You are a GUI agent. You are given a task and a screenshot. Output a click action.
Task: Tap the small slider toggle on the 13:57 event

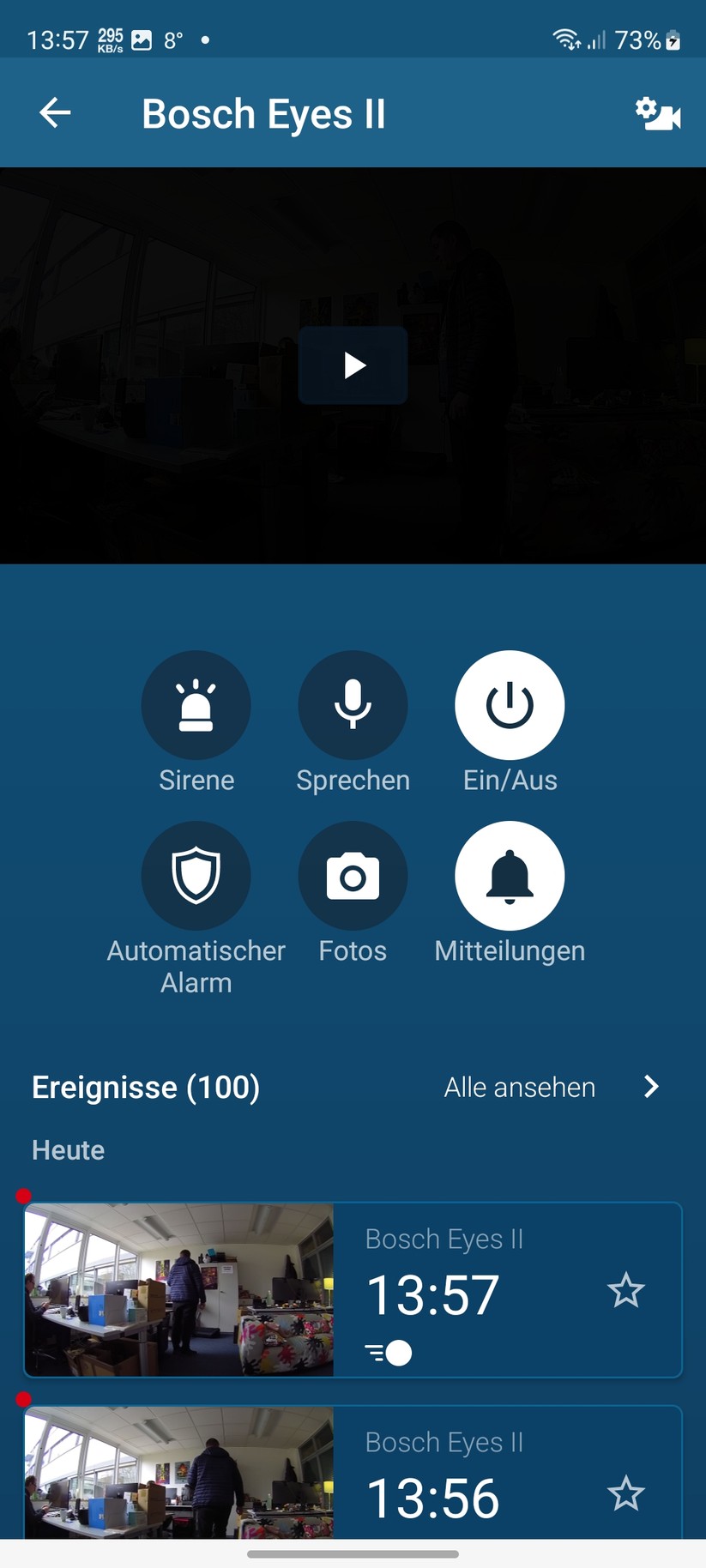(x=388, y=1353)
